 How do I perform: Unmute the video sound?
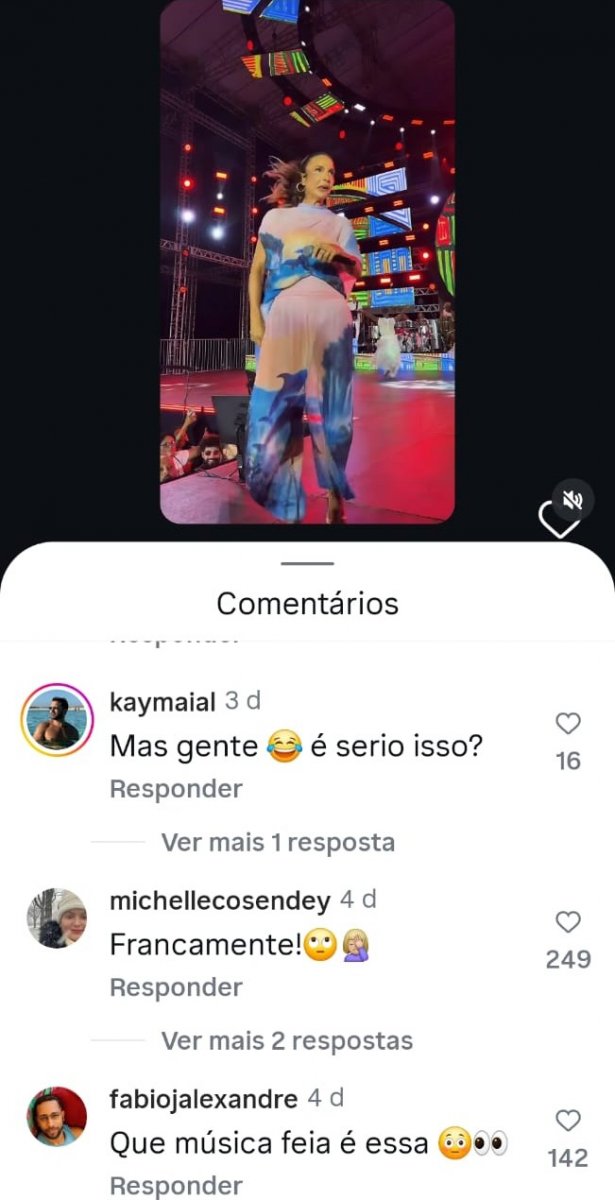572,498
